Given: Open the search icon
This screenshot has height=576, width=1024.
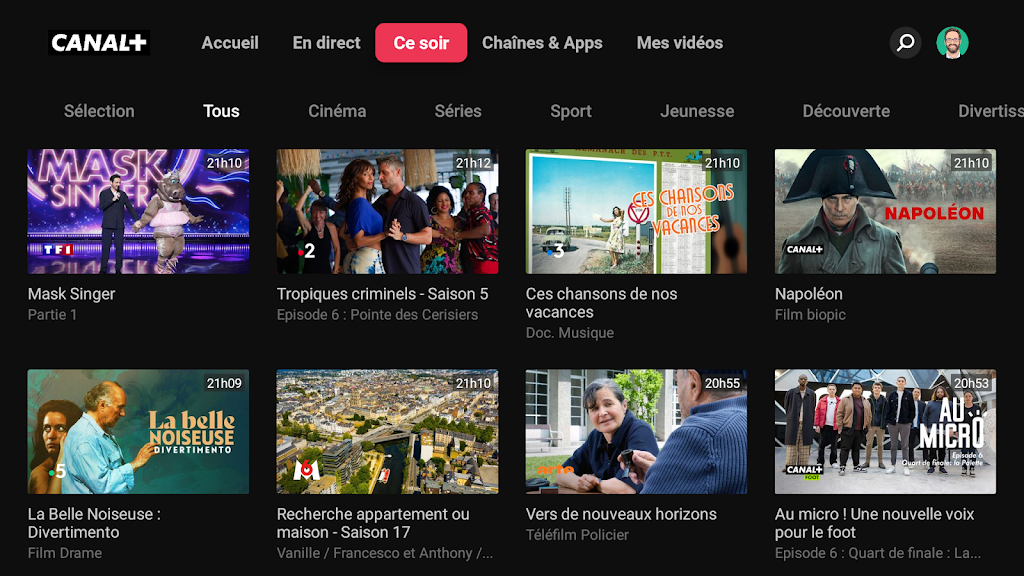Looking at the screenshot, I should point(905,43).
